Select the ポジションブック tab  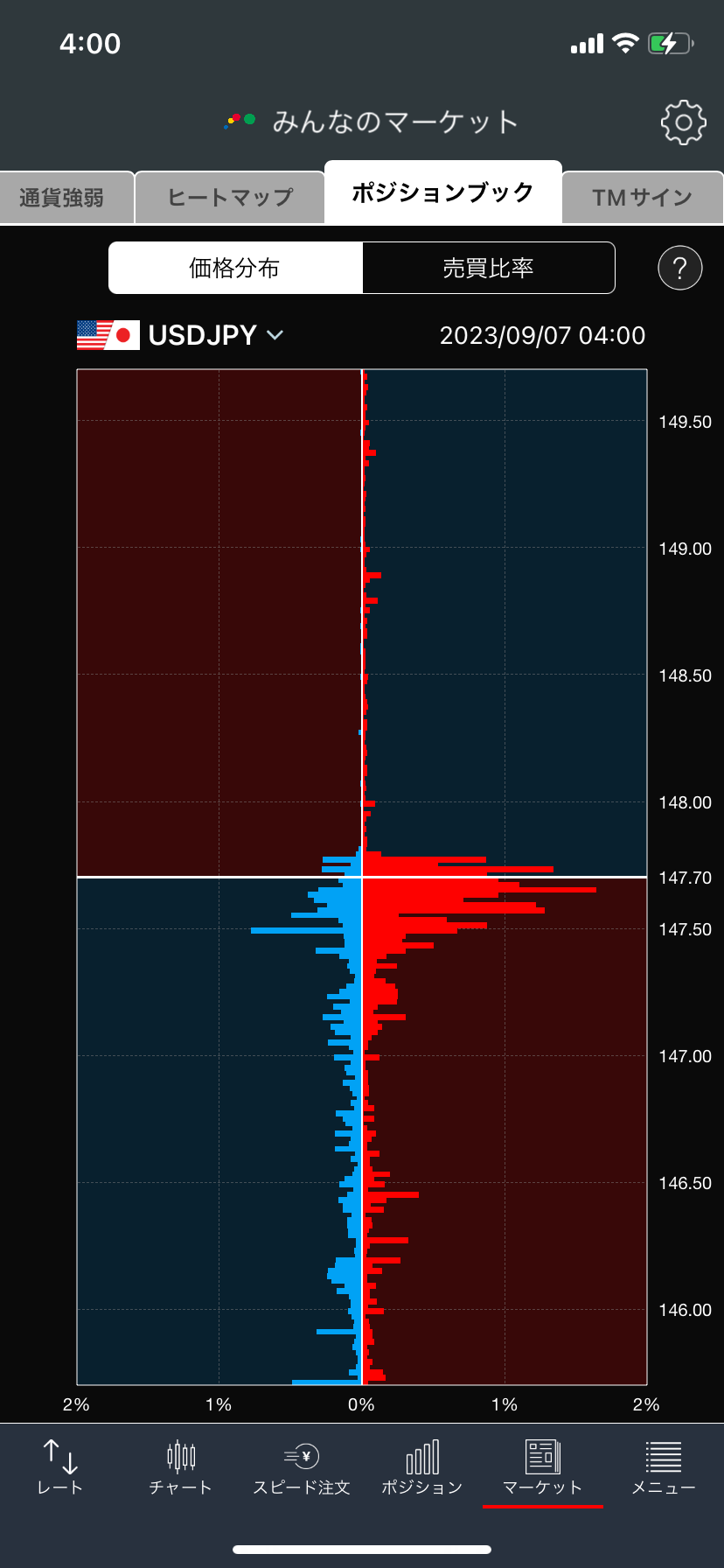442,193
